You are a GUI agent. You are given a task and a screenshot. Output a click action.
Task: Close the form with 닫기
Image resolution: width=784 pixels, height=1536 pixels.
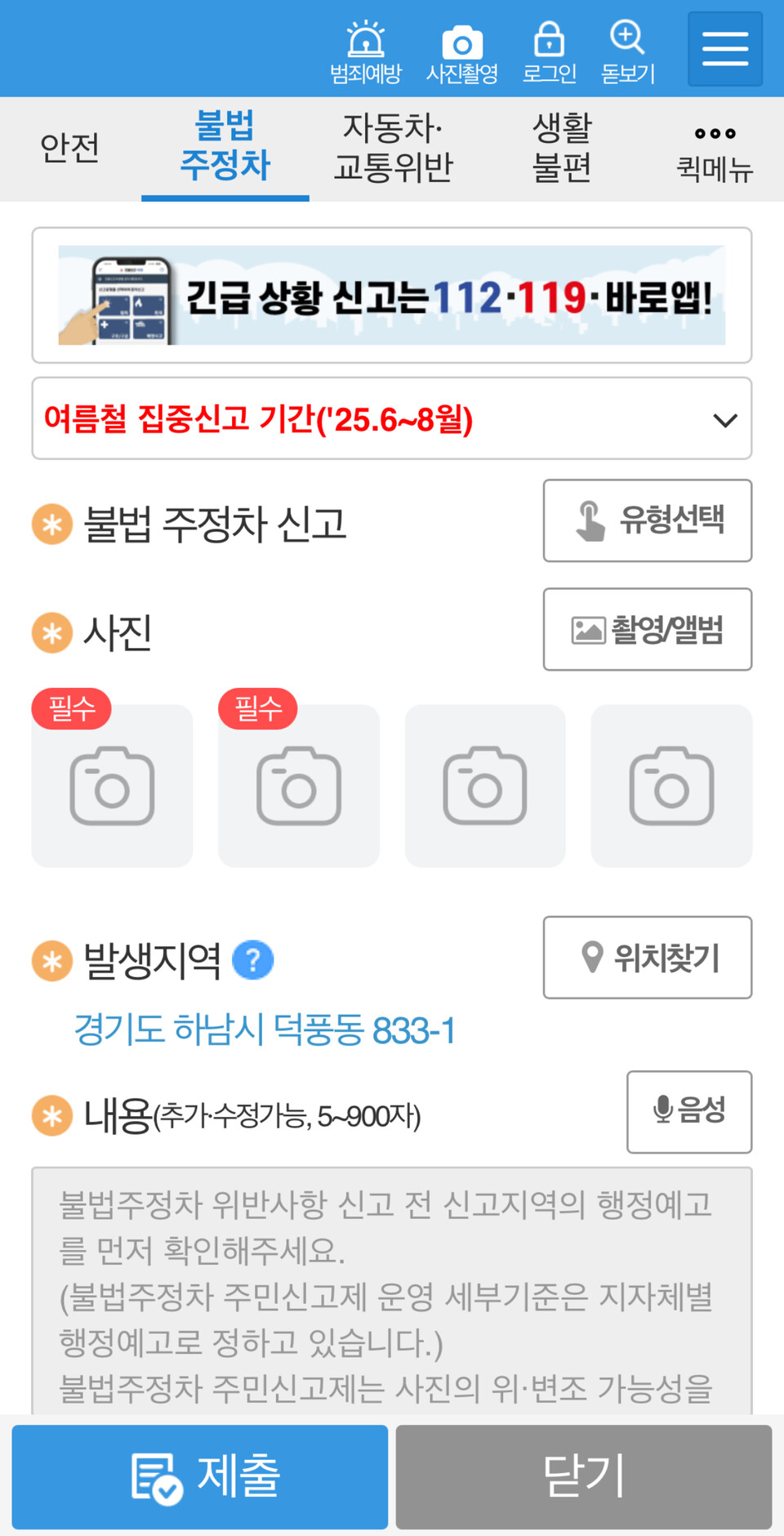point(584,1477)
